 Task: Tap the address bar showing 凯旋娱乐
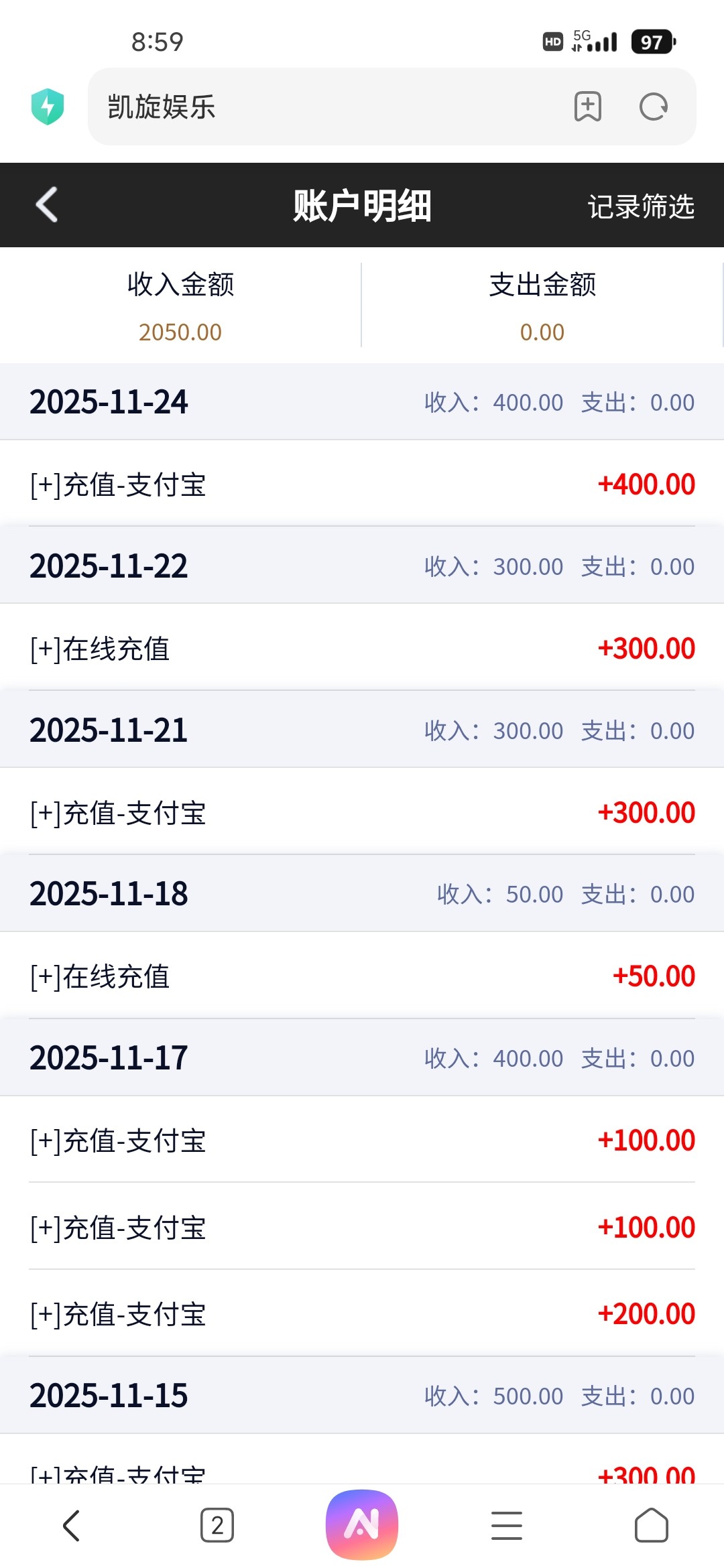click(x=268, y=107)
